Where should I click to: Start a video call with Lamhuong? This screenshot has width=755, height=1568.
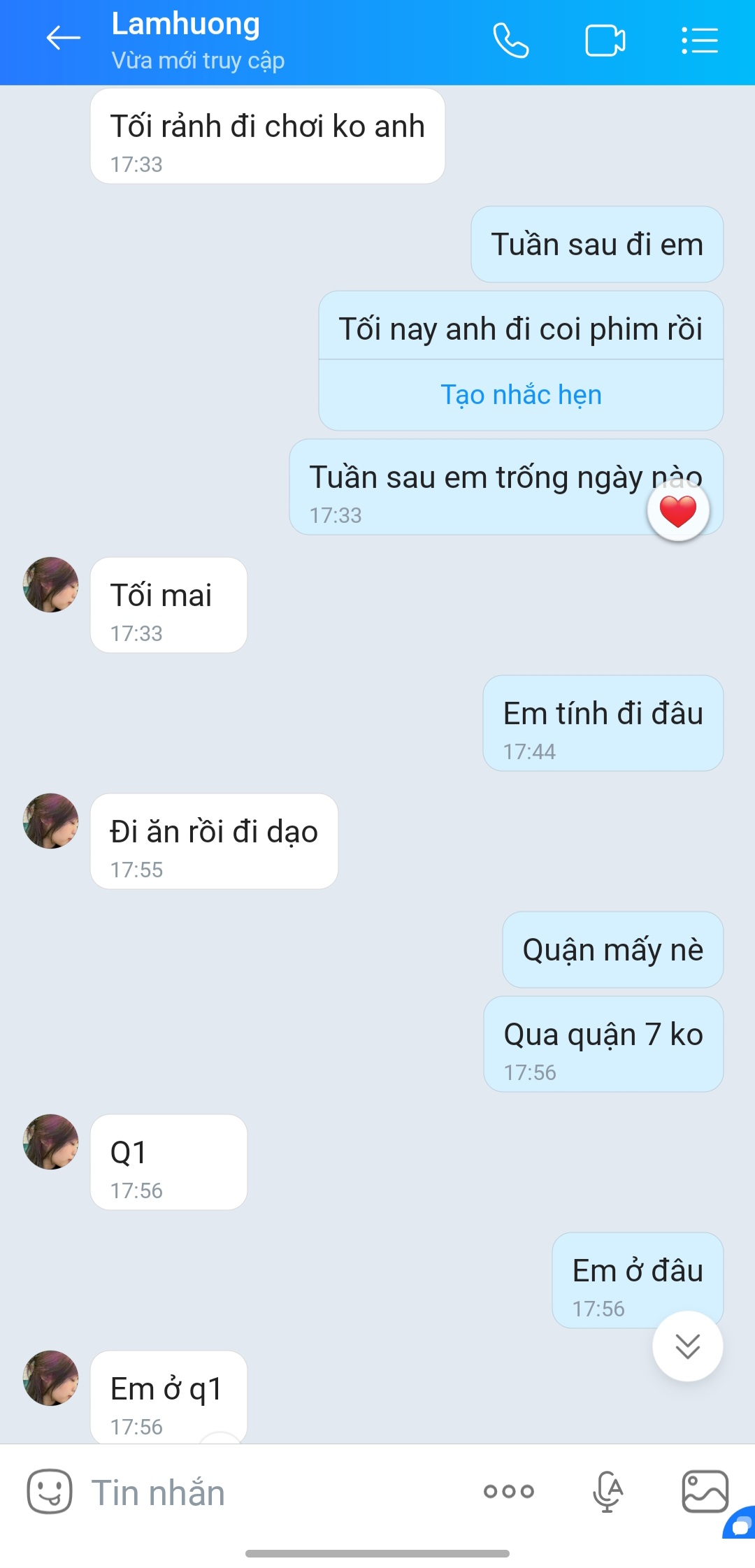pos(605,41)
